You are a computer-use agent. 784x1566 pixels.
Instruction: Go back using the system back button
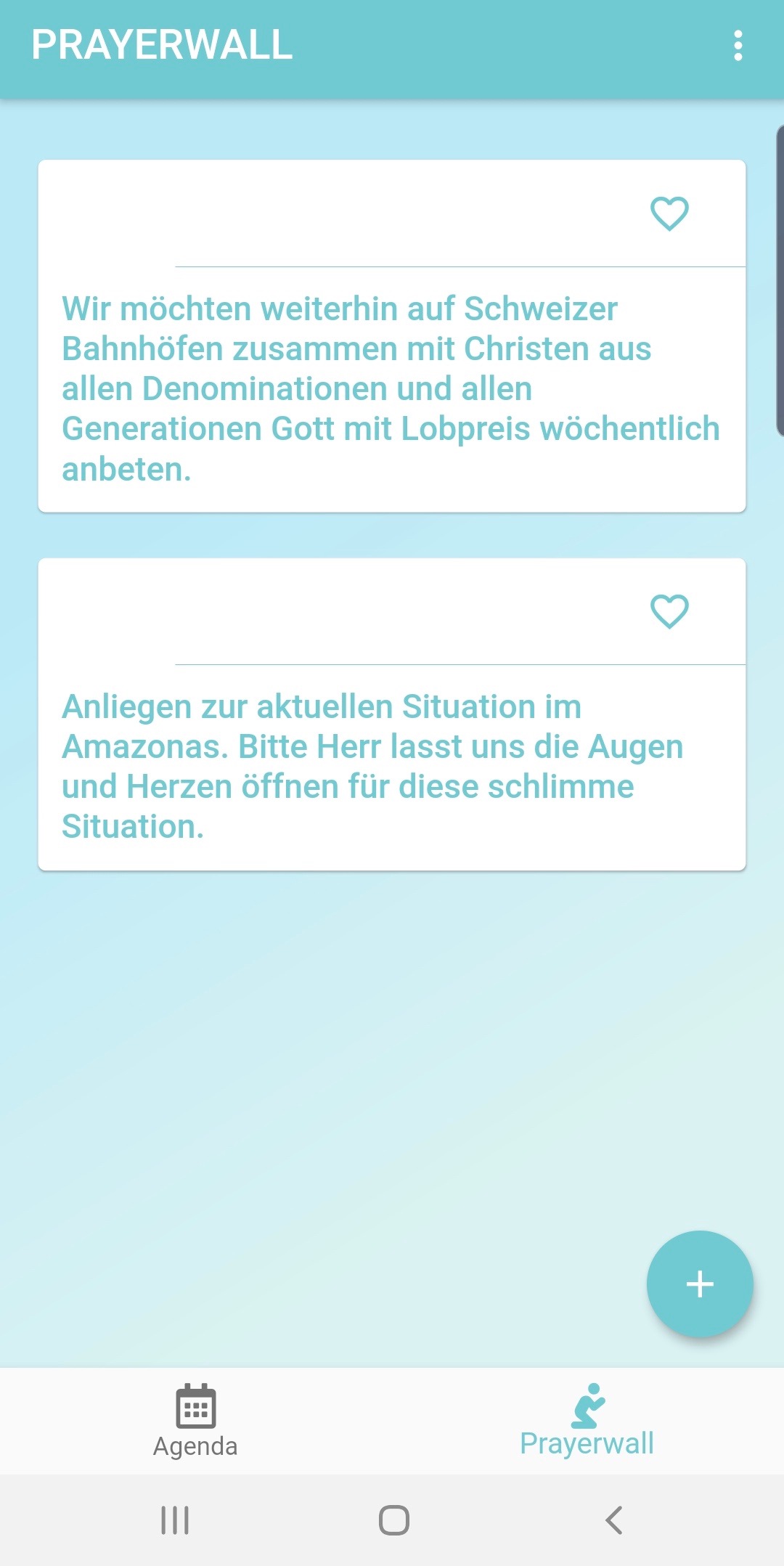(x=613, y=1520)
